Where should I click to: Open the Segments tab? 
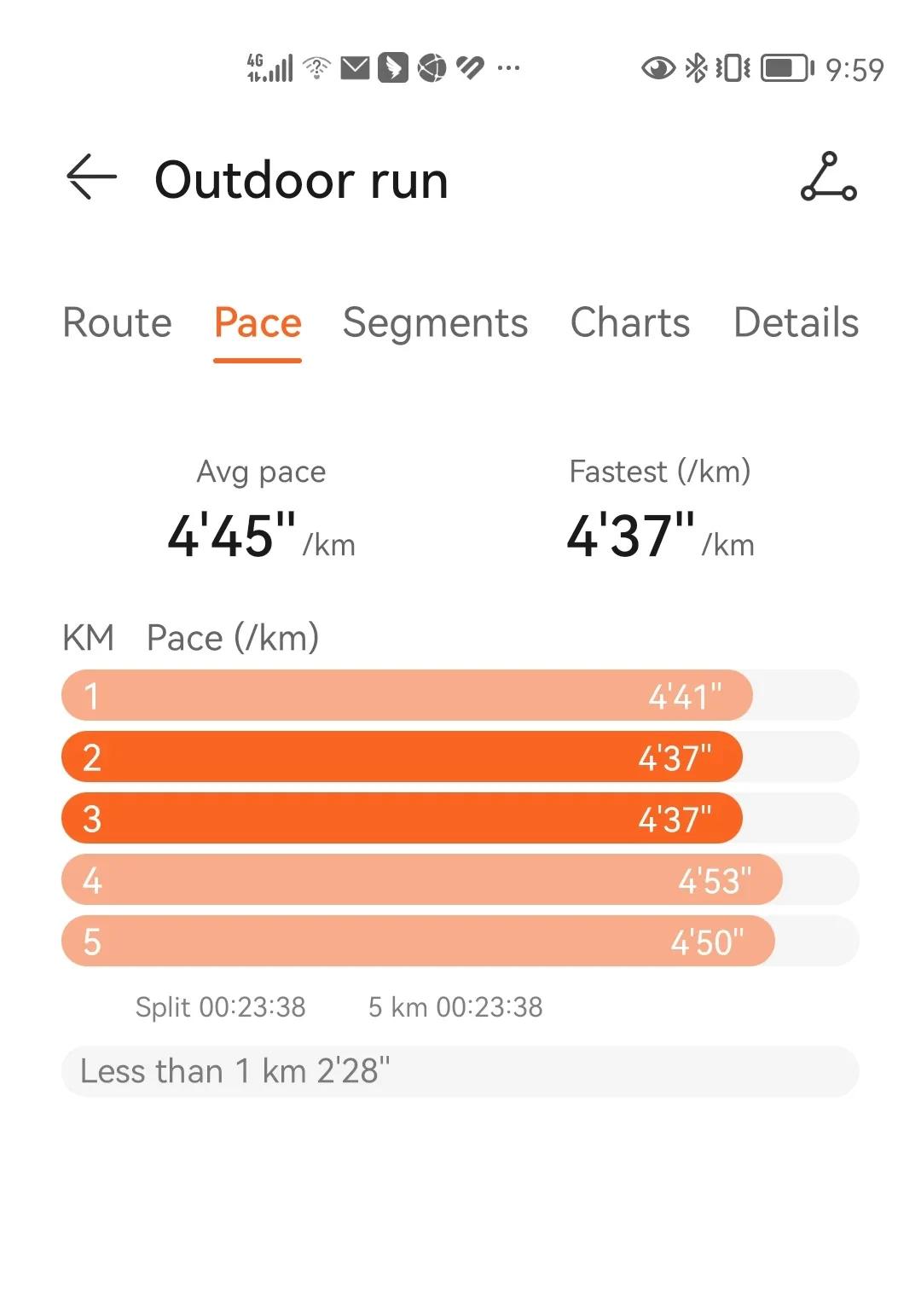point(435,323)
